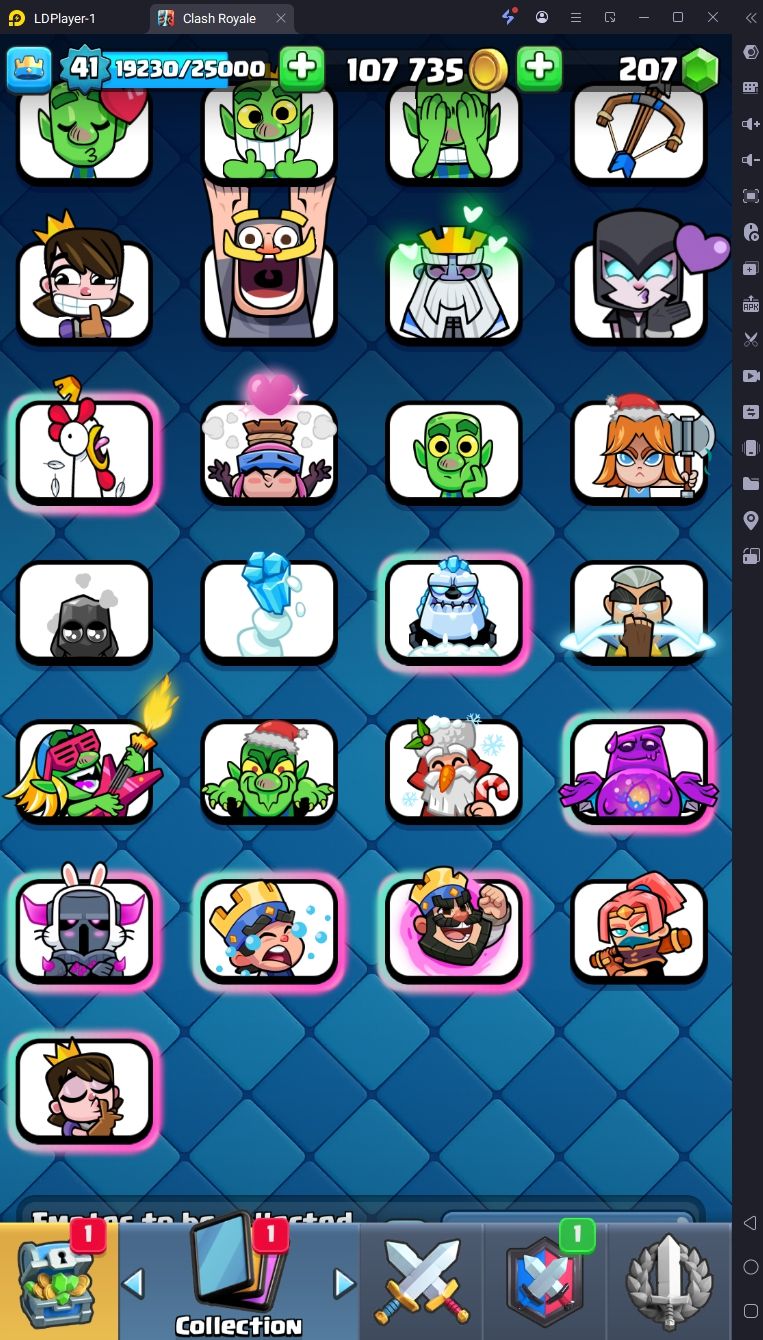Tap the green plus beside experience bar
The width and height of the screenshot is (763, 1340).
301,68
